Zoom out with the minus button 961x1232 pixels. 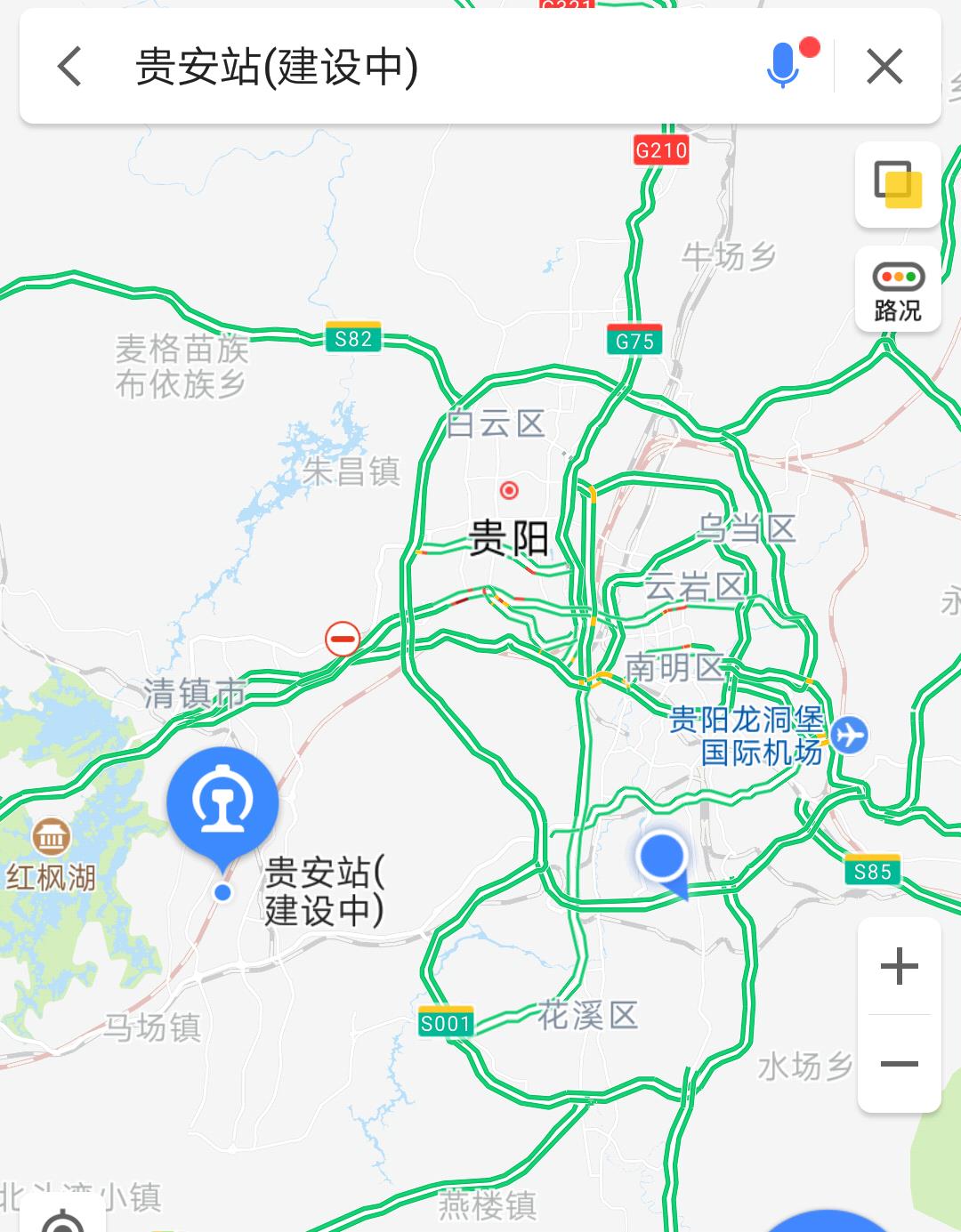tap(899, 1064)
